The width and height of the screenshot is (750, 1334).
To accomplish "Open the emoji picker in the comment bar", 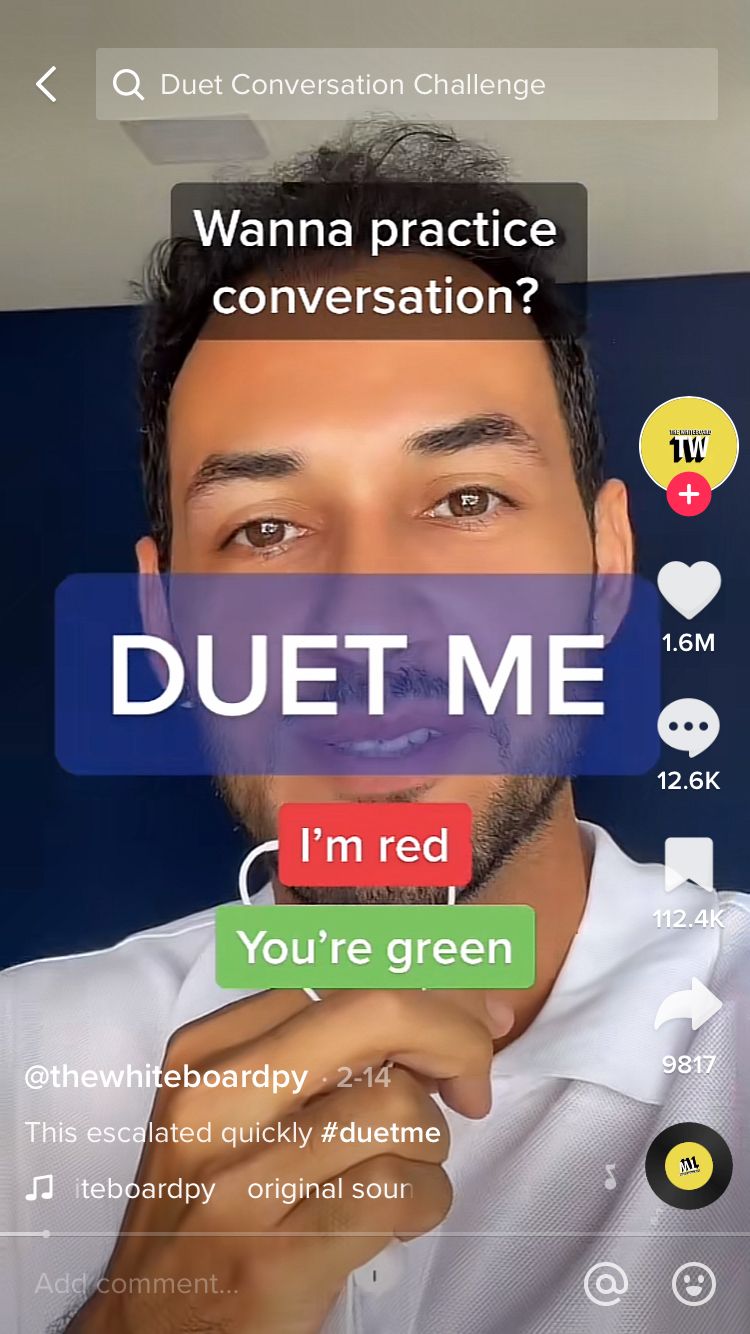I will click(x=694, y=1283).
